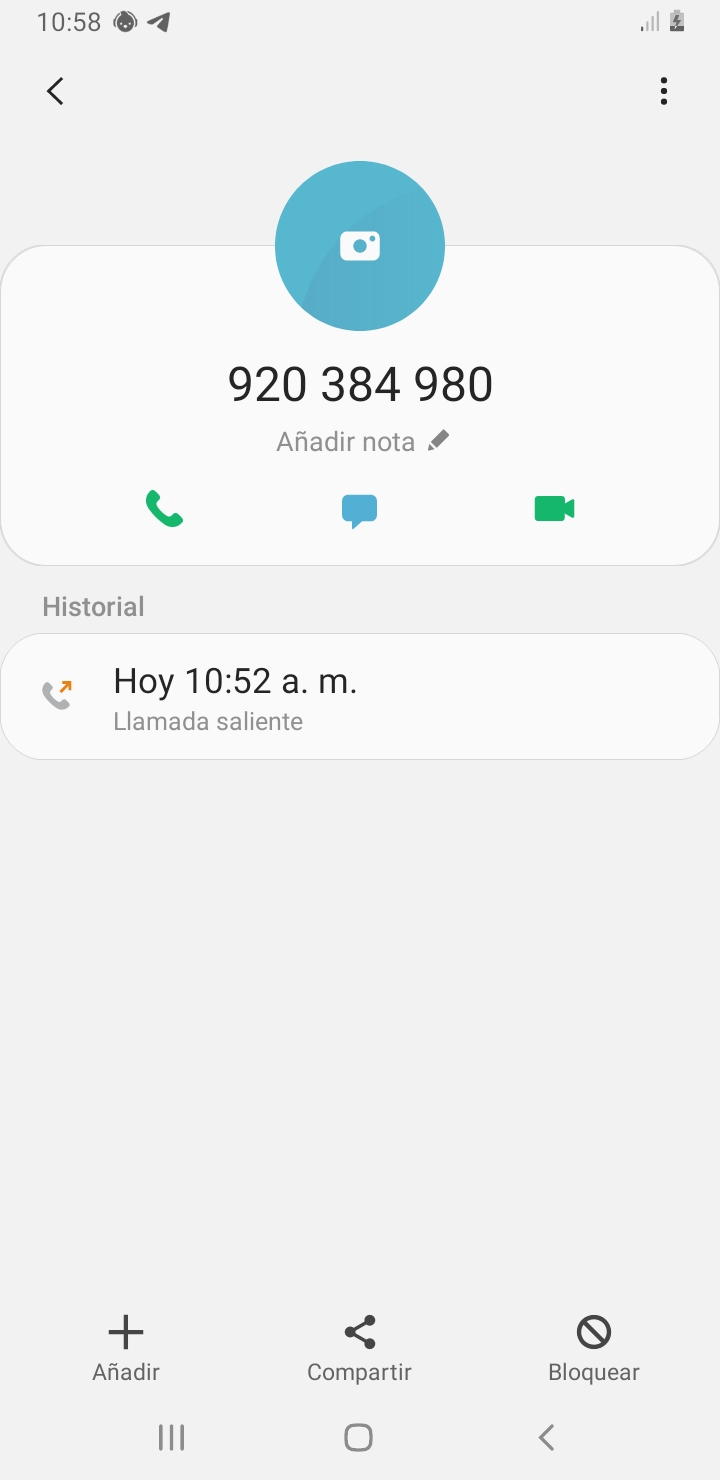Call 920 384 980 with the phone icon
Viewport: 720px width, 1480px height.
(164, 509)
